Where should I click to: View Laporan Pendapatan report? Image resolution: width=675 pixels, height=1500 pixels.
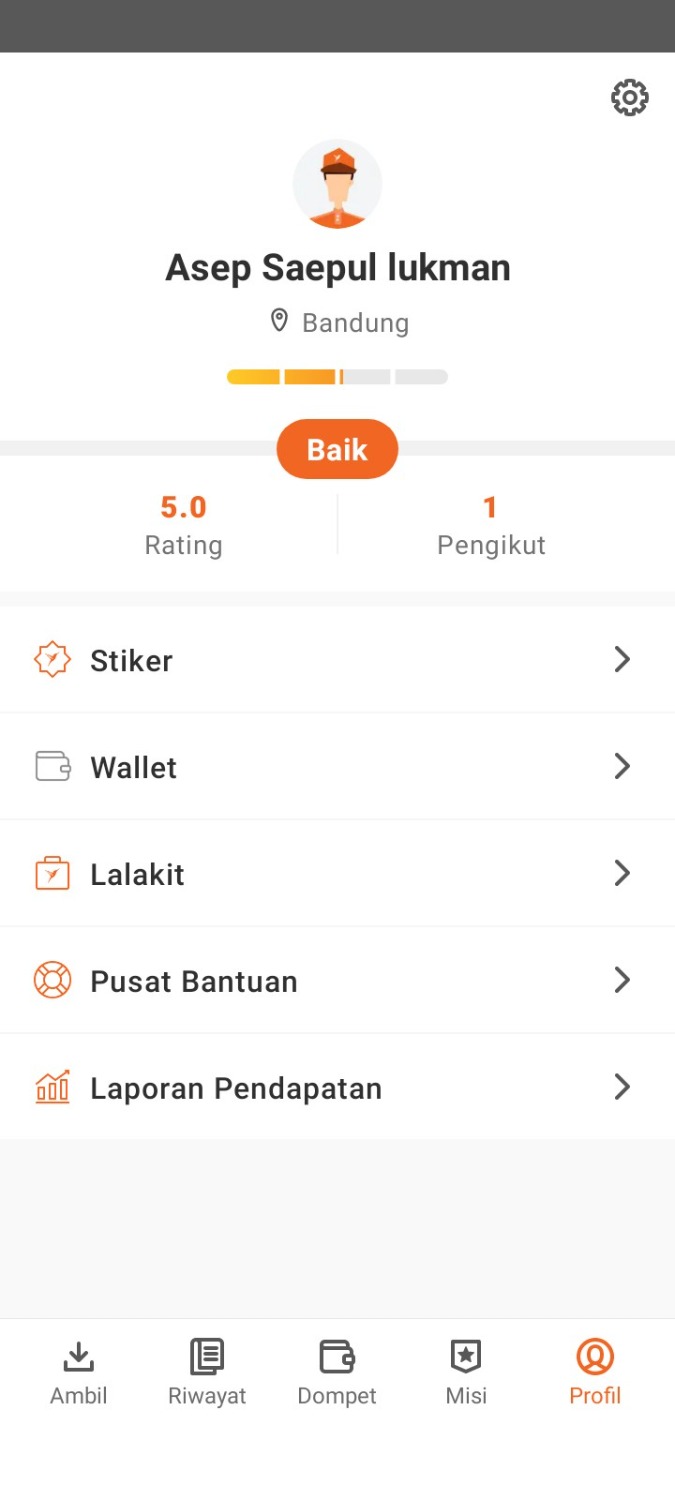337,1088
